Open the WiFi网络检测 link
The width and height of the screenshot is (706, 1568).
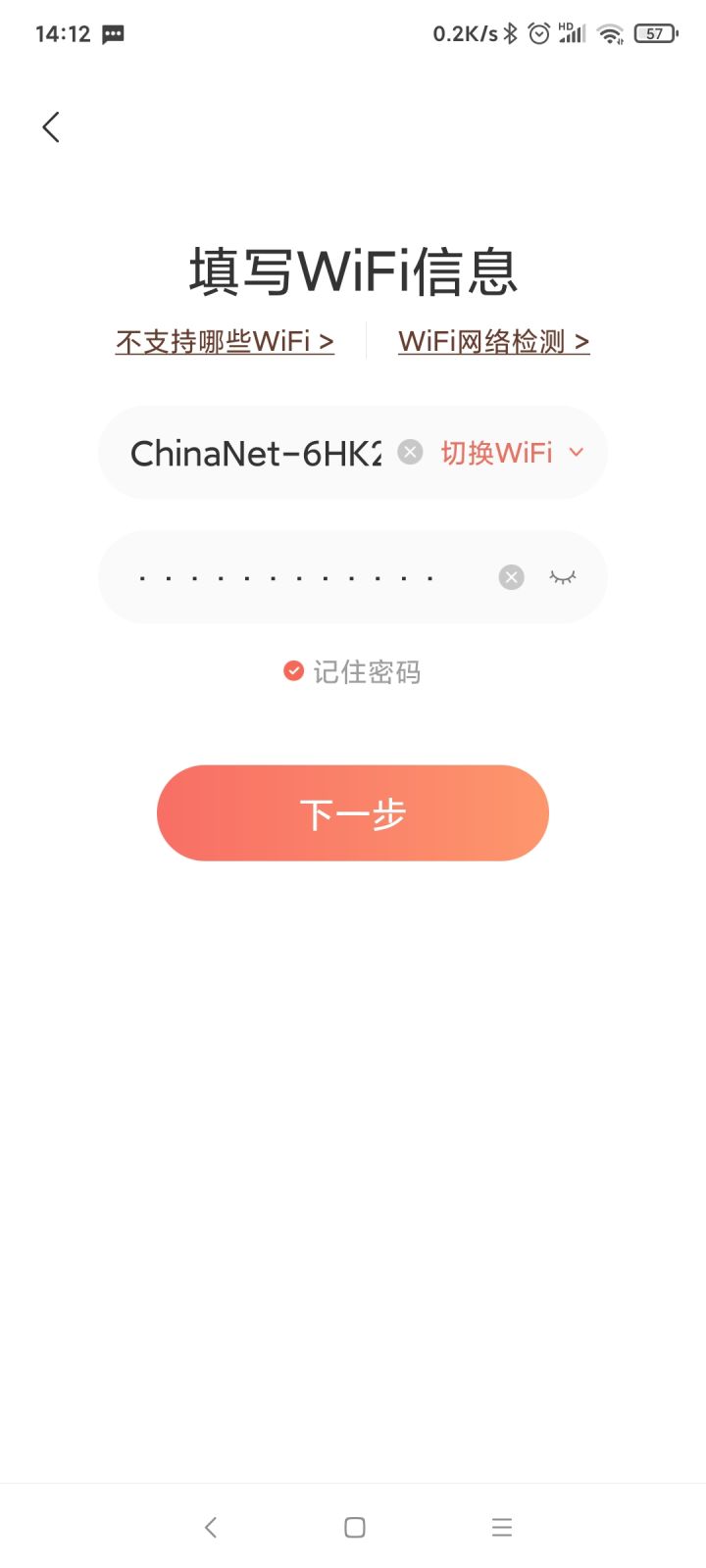[x=494, y=341]
